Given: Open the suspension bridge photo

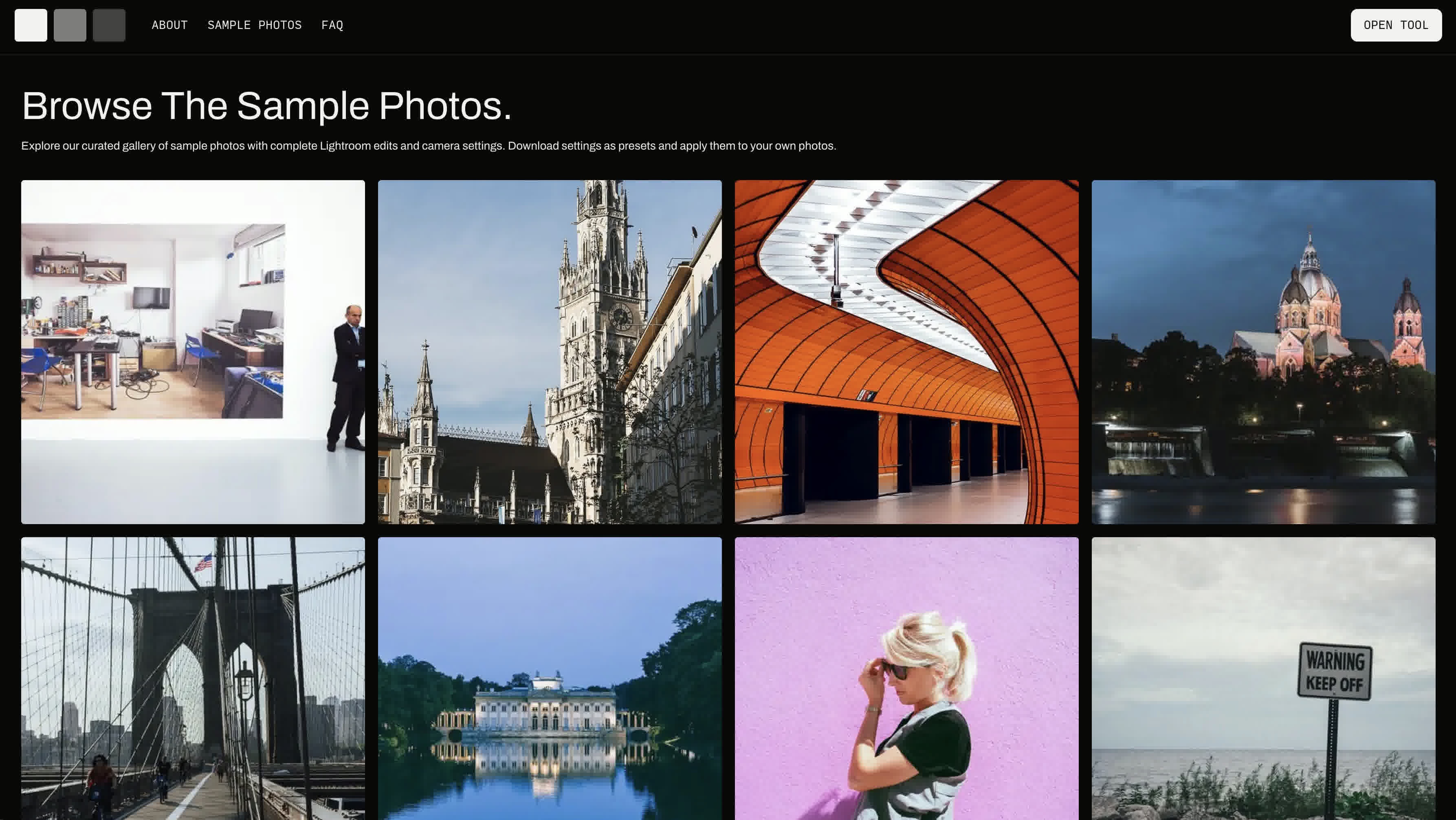Looking at the screenshot, I should tap(193, 678).
